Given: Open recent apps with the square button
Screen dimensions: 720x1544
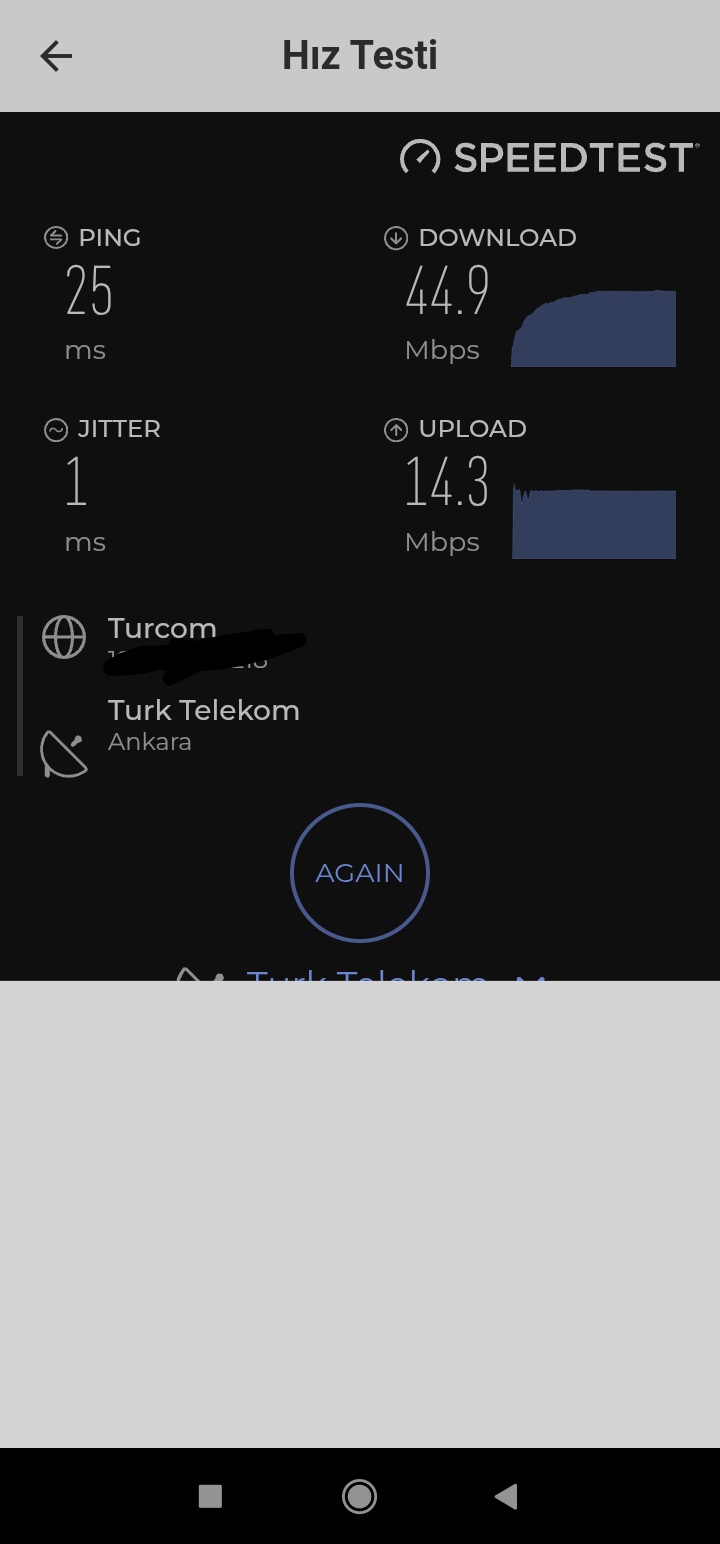Looking at the screenshot, I should 210,1496.
